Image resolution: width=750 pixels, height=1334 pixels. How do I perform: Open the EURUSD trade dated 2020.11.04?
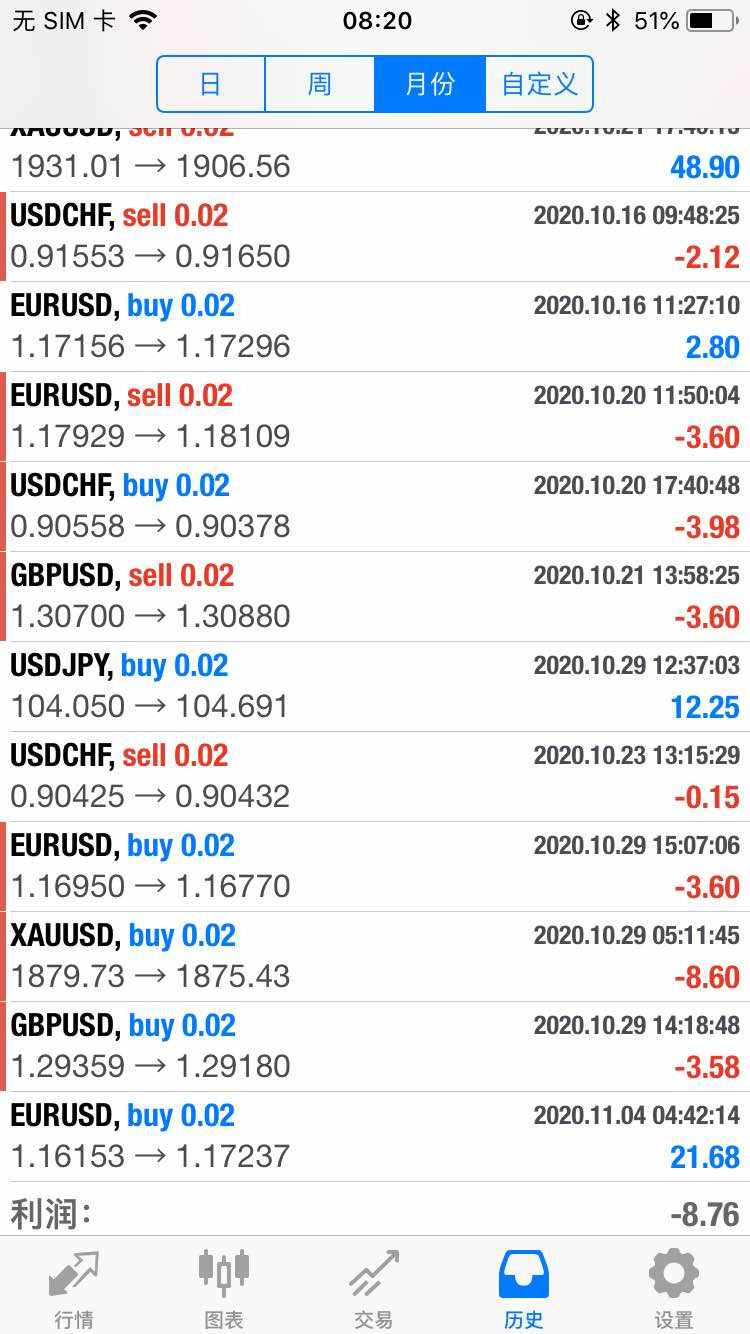(375, 1137)
